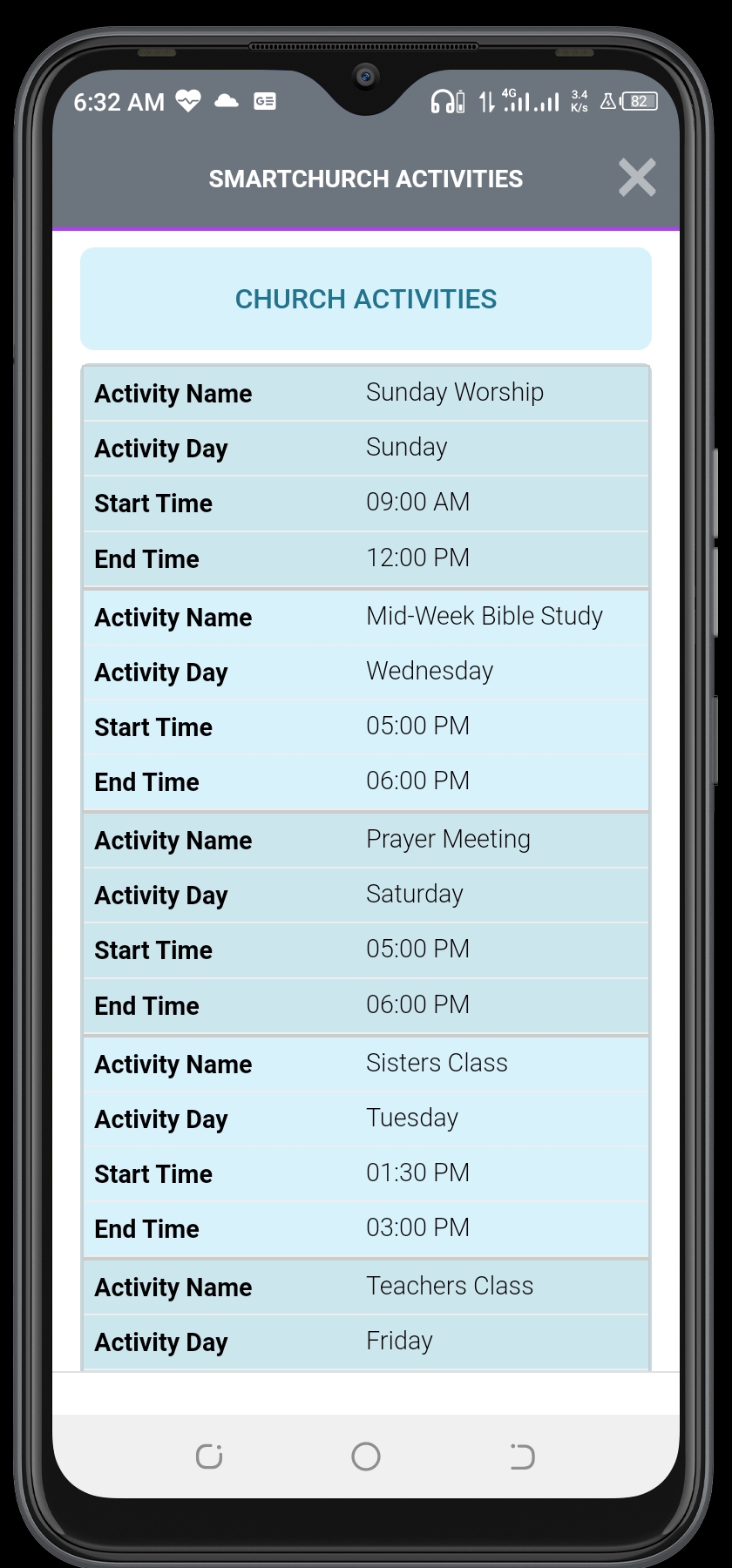Close the SmartChurch Activities dialog

(637, 178)
